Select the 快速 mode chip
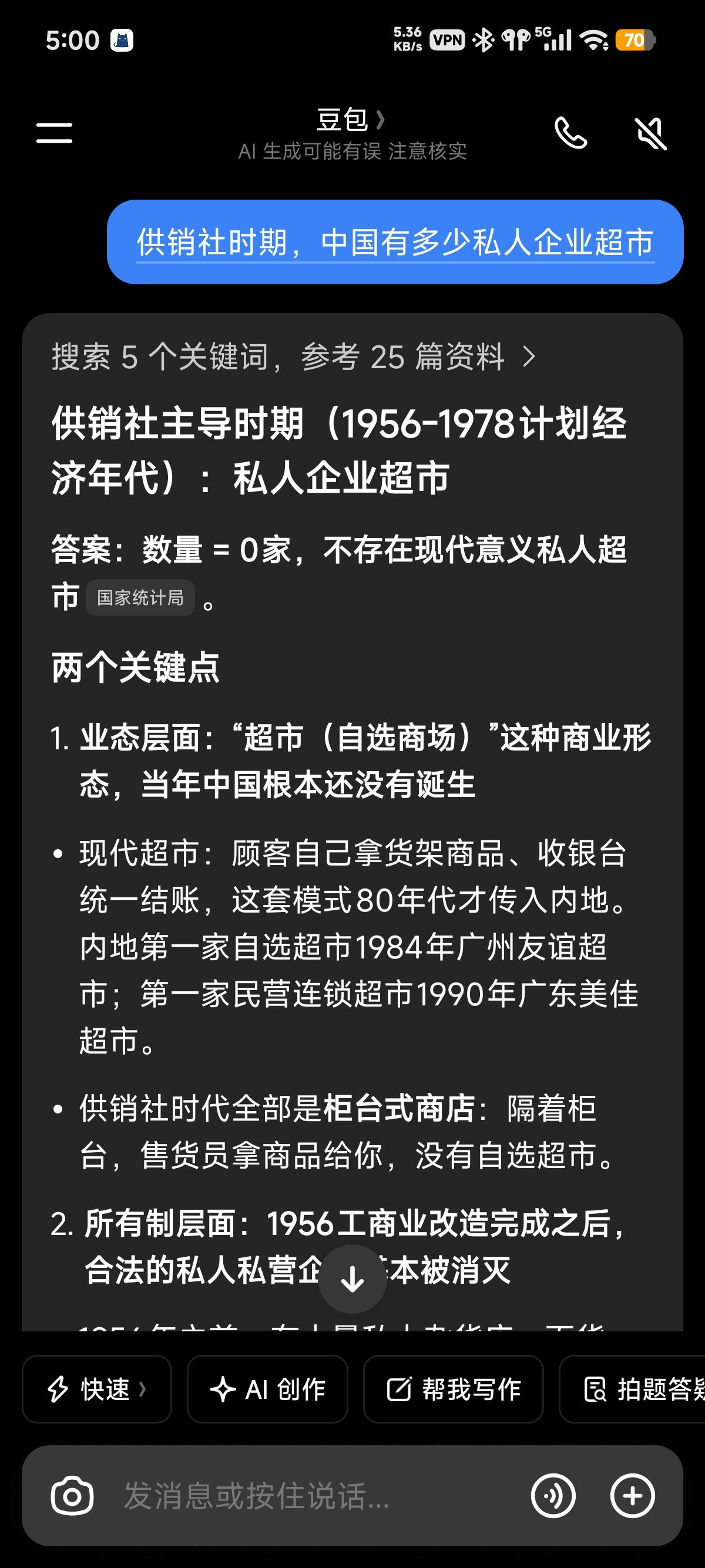 97,1389
